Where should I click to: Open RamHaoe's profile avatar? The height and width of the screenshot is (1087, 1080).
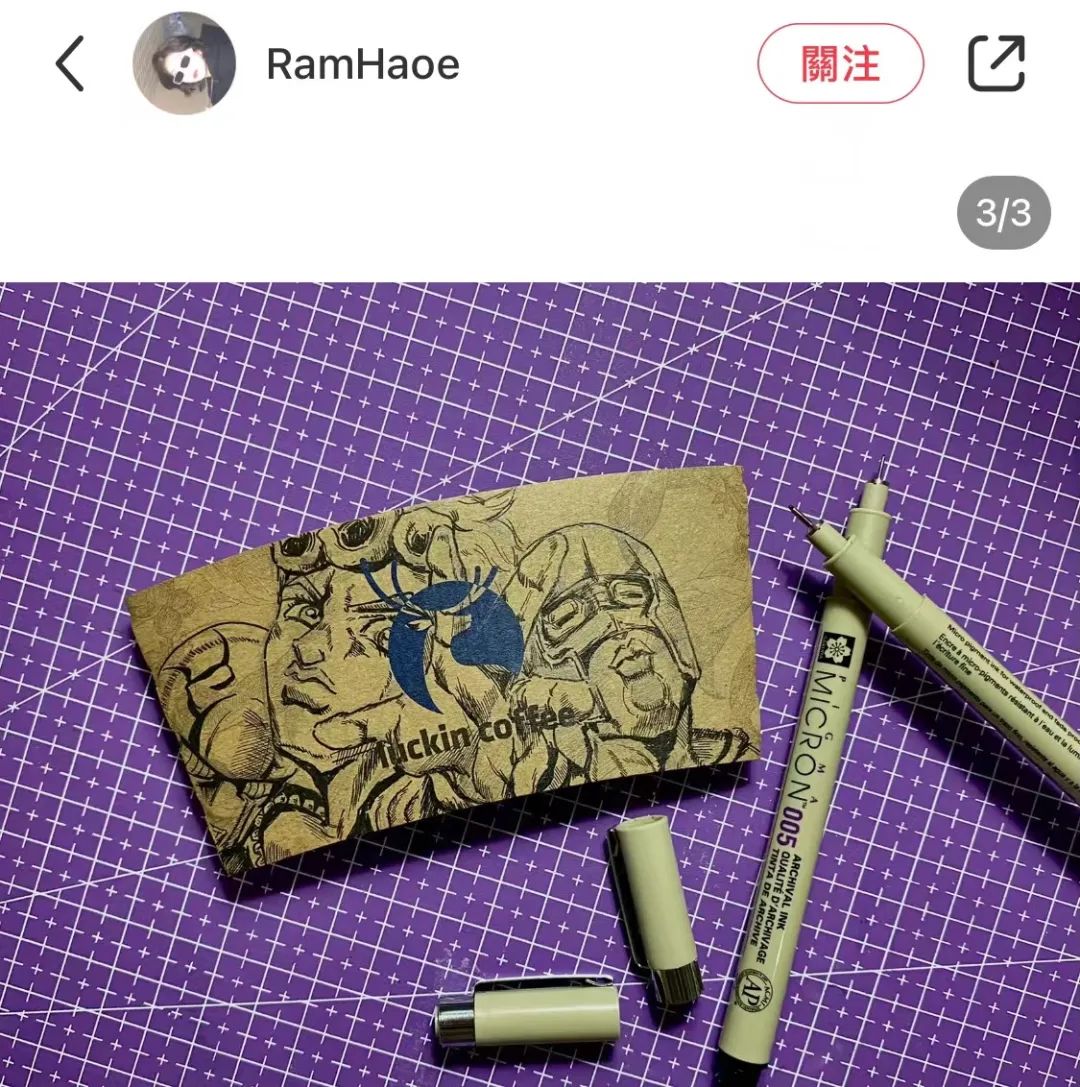click(x=184, y=64)
